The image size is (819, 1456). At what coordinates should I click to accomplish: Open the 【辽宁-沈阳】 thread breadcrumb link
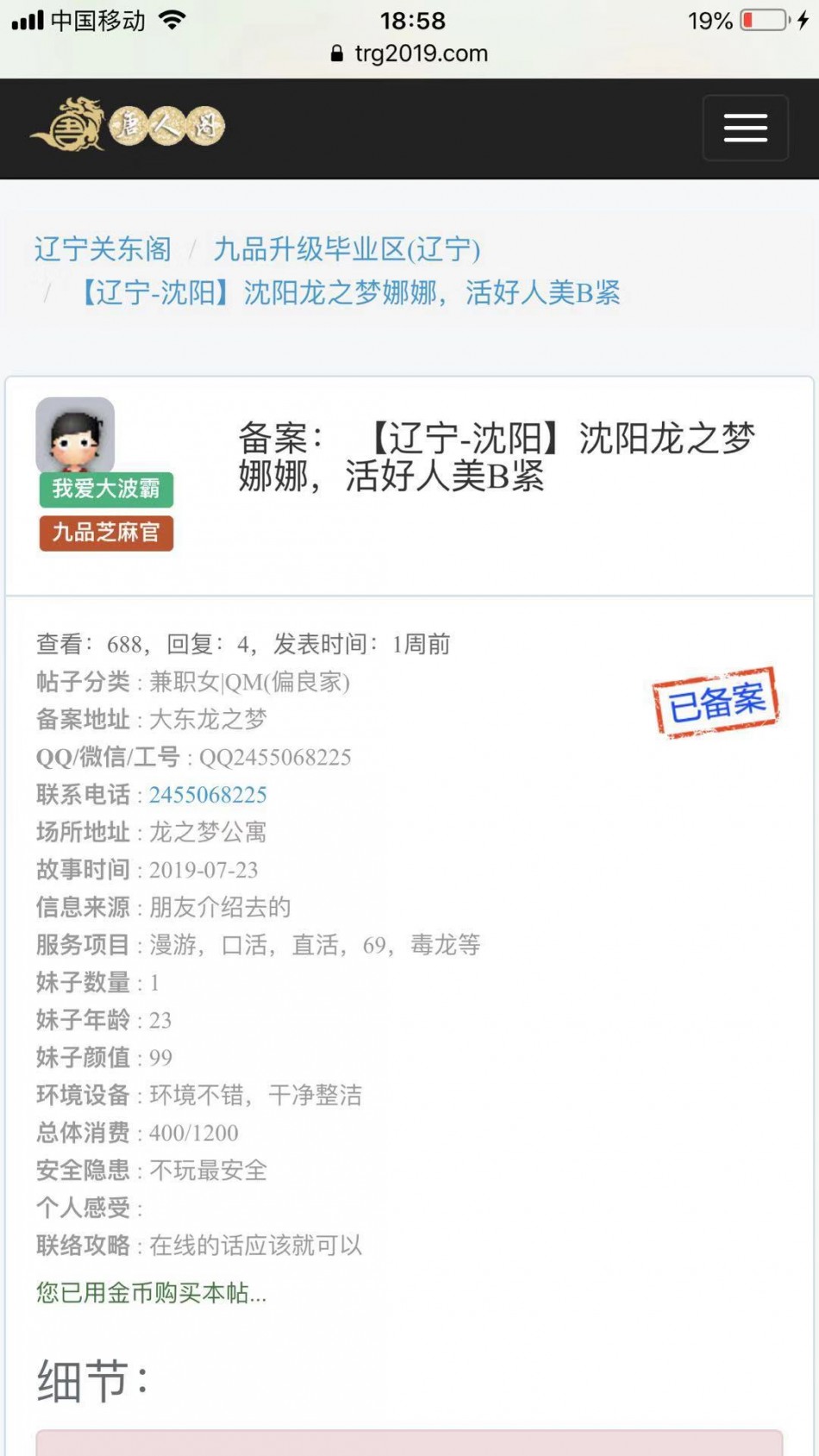pos(349,293)
